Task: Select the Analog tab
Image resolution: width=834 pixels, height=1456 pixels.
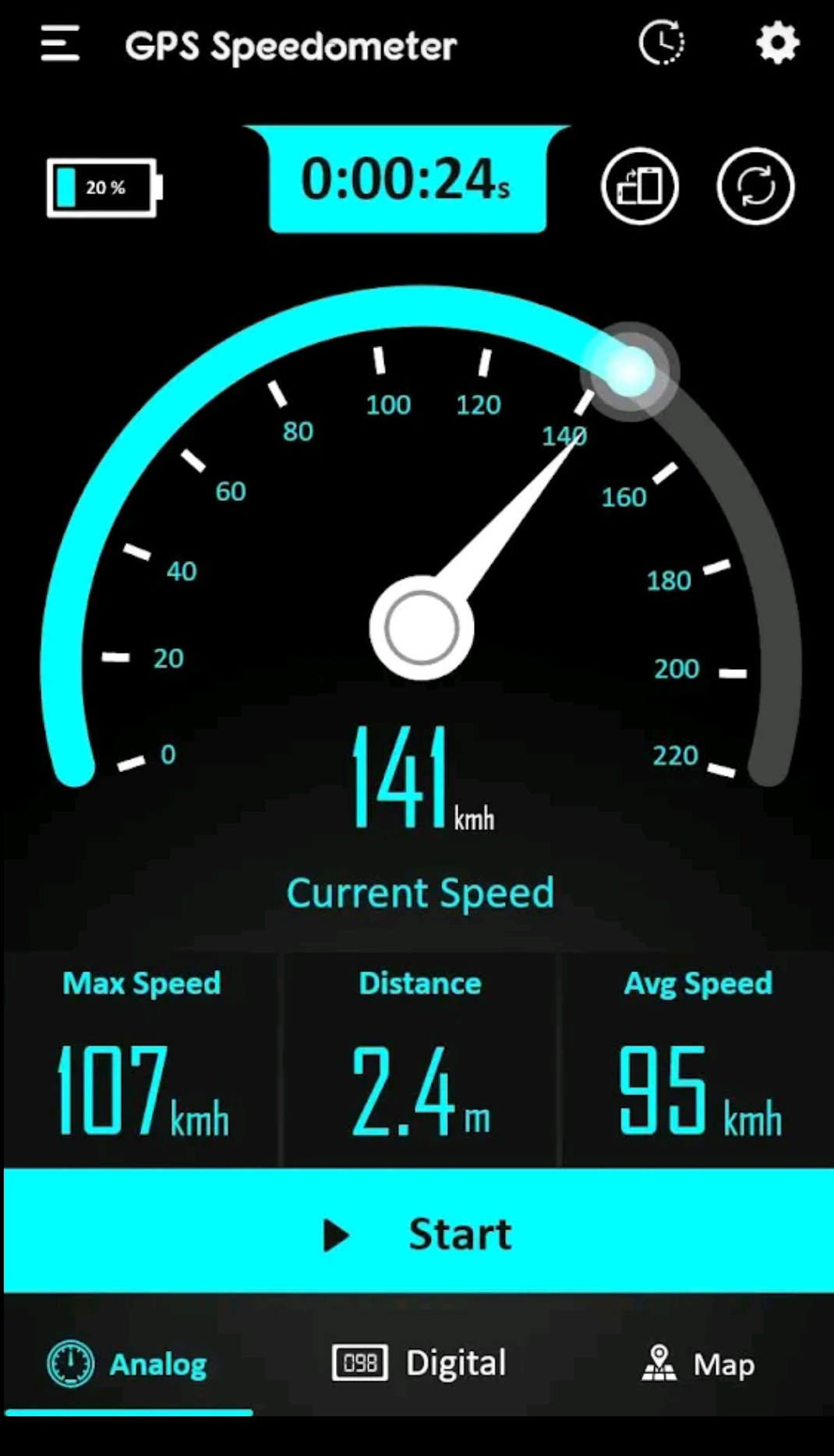Action: (129, 1364)
